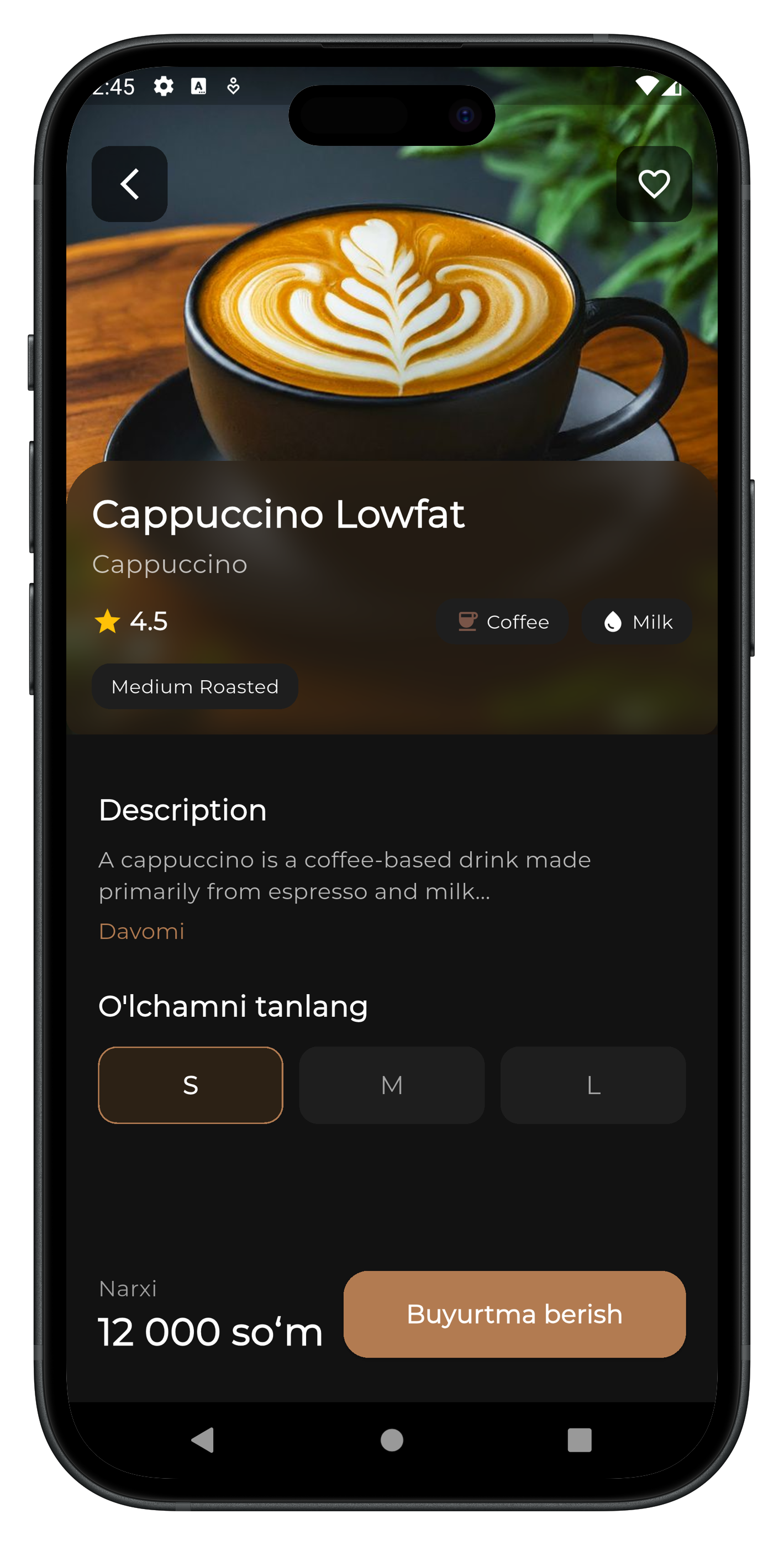This screenshot has width=784, height=1545.
Task: Tap the system home button
Action: tap(392, 1439)
